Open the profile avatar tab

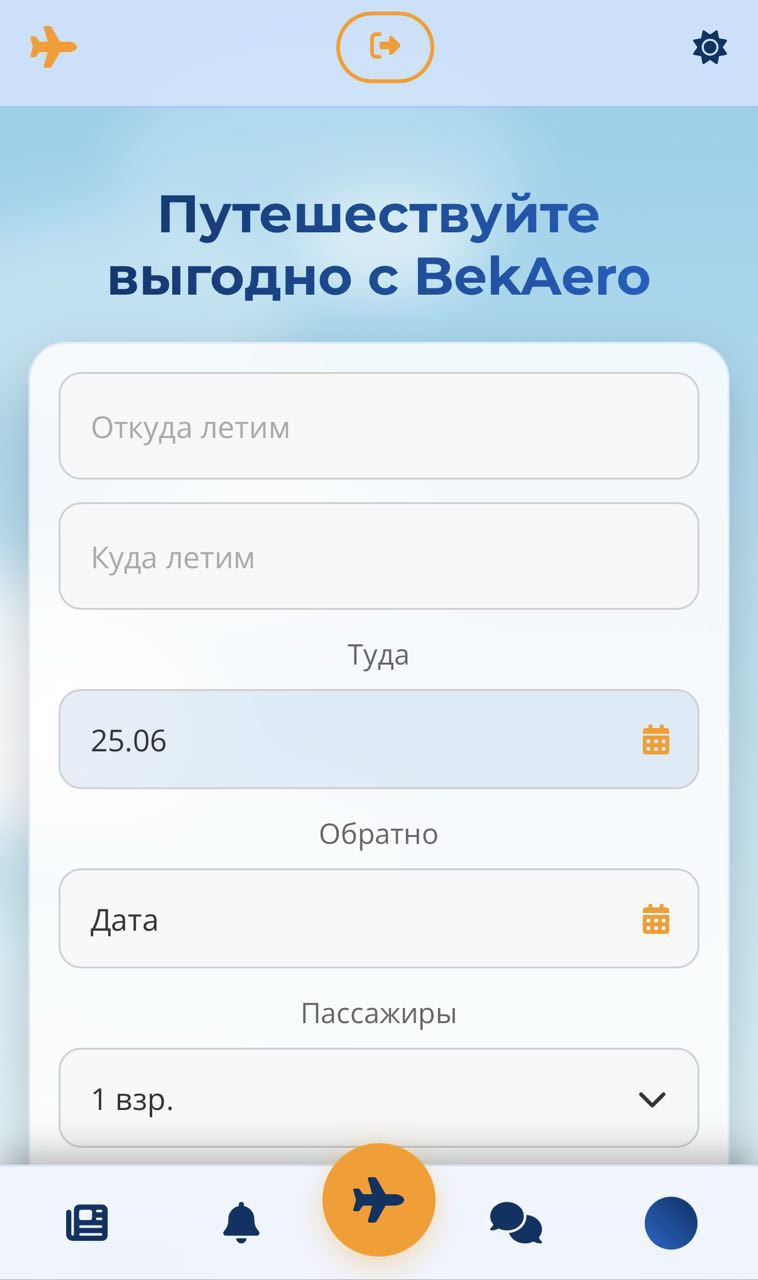[x=670, y=1223]
